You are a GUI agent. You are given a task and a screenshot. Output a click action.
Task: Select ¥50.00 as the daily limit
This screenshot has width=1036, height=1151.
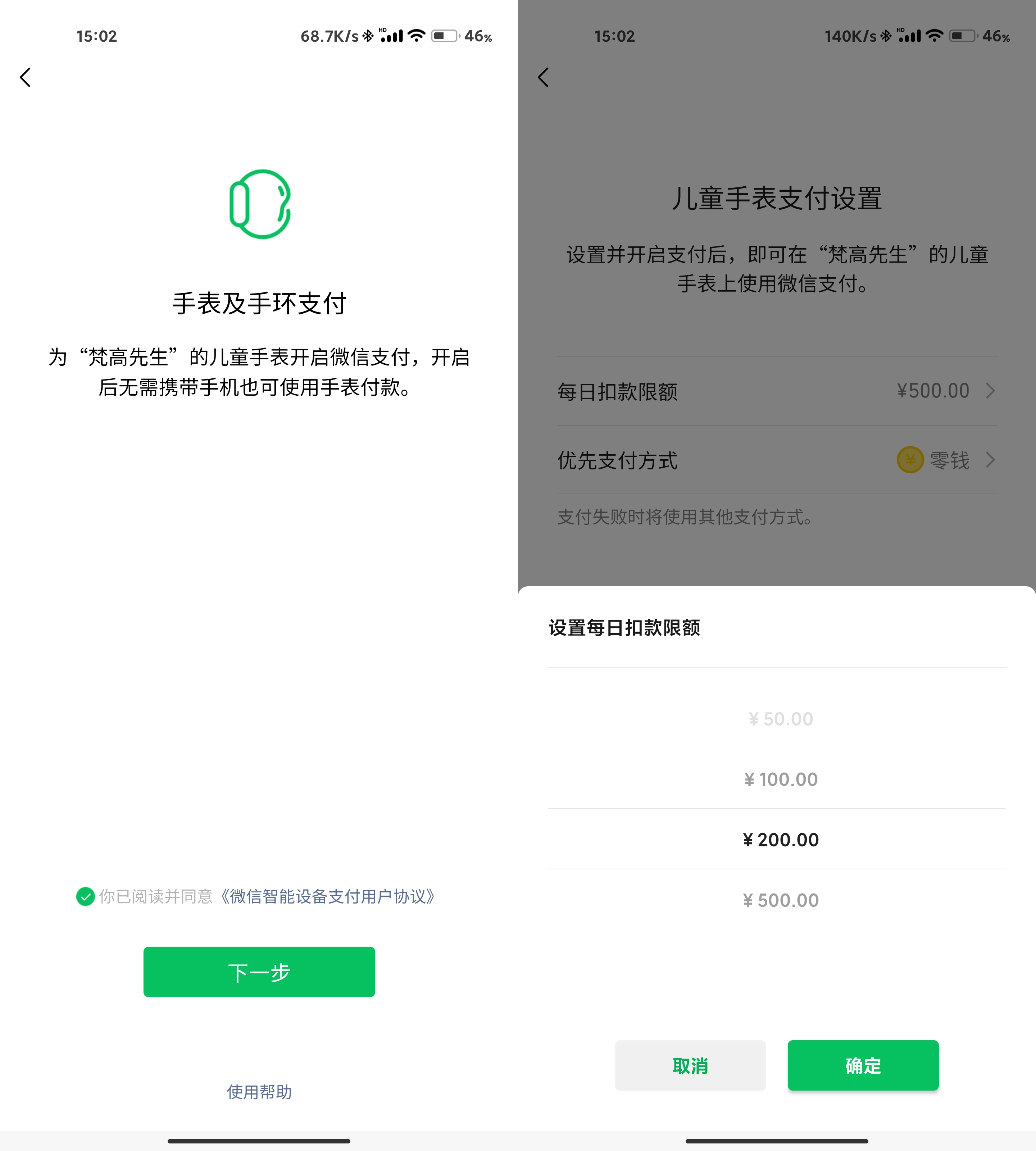pos(780,719)
